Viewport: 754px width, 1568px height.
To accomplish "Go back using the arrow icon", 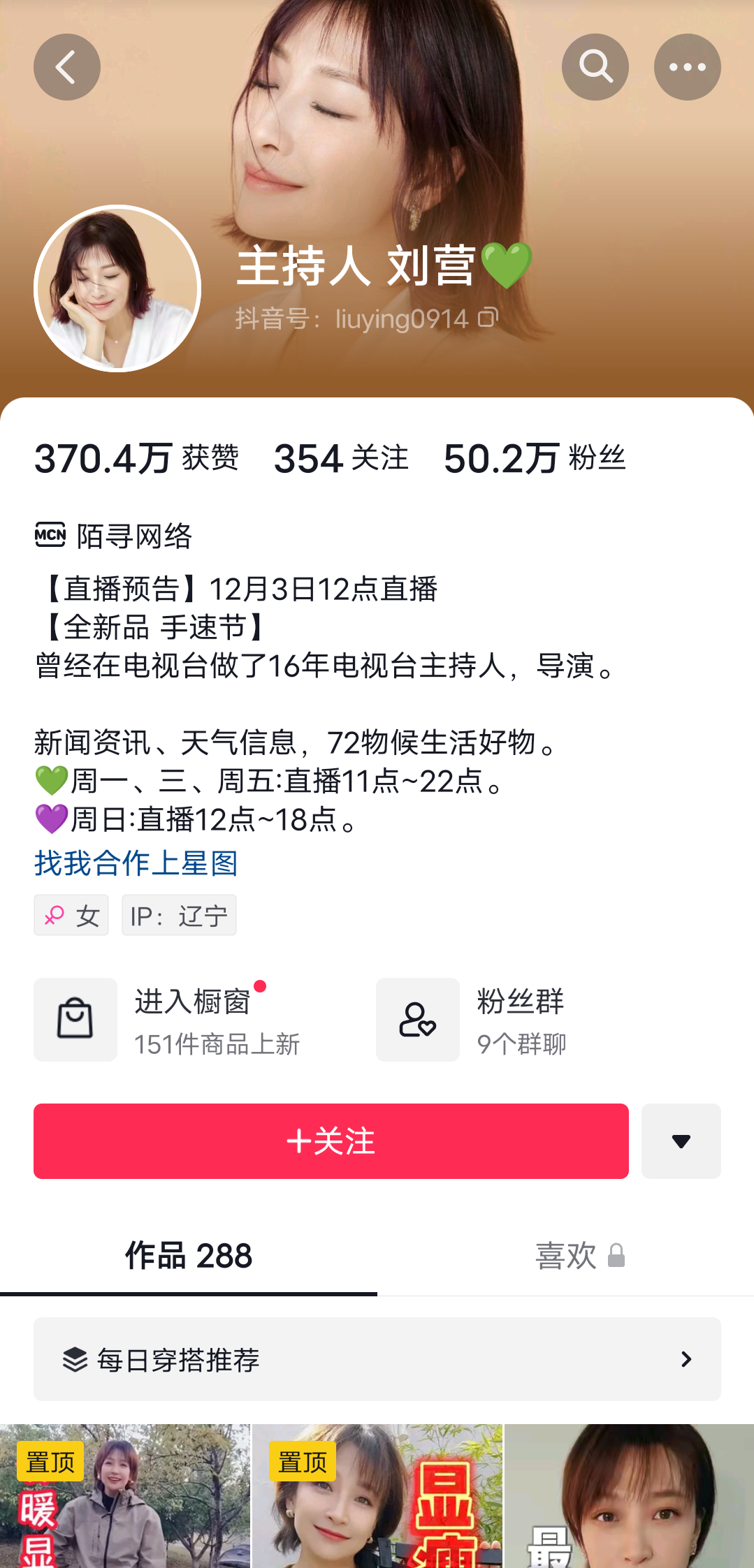I will tap(67, 67).
